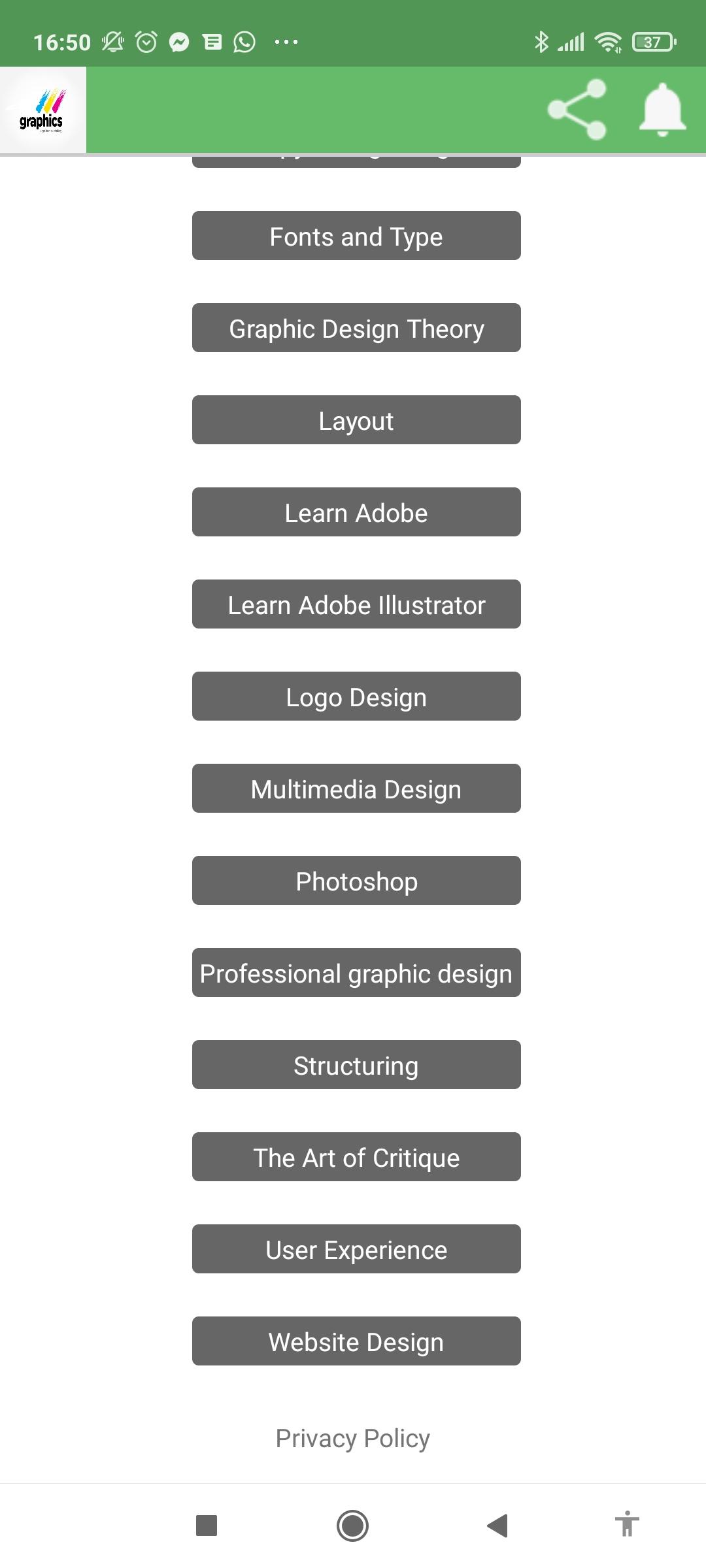Screen dimensions: 706x1568
Task: Tap the share icon in the app bar
Action: click(577, 110)
